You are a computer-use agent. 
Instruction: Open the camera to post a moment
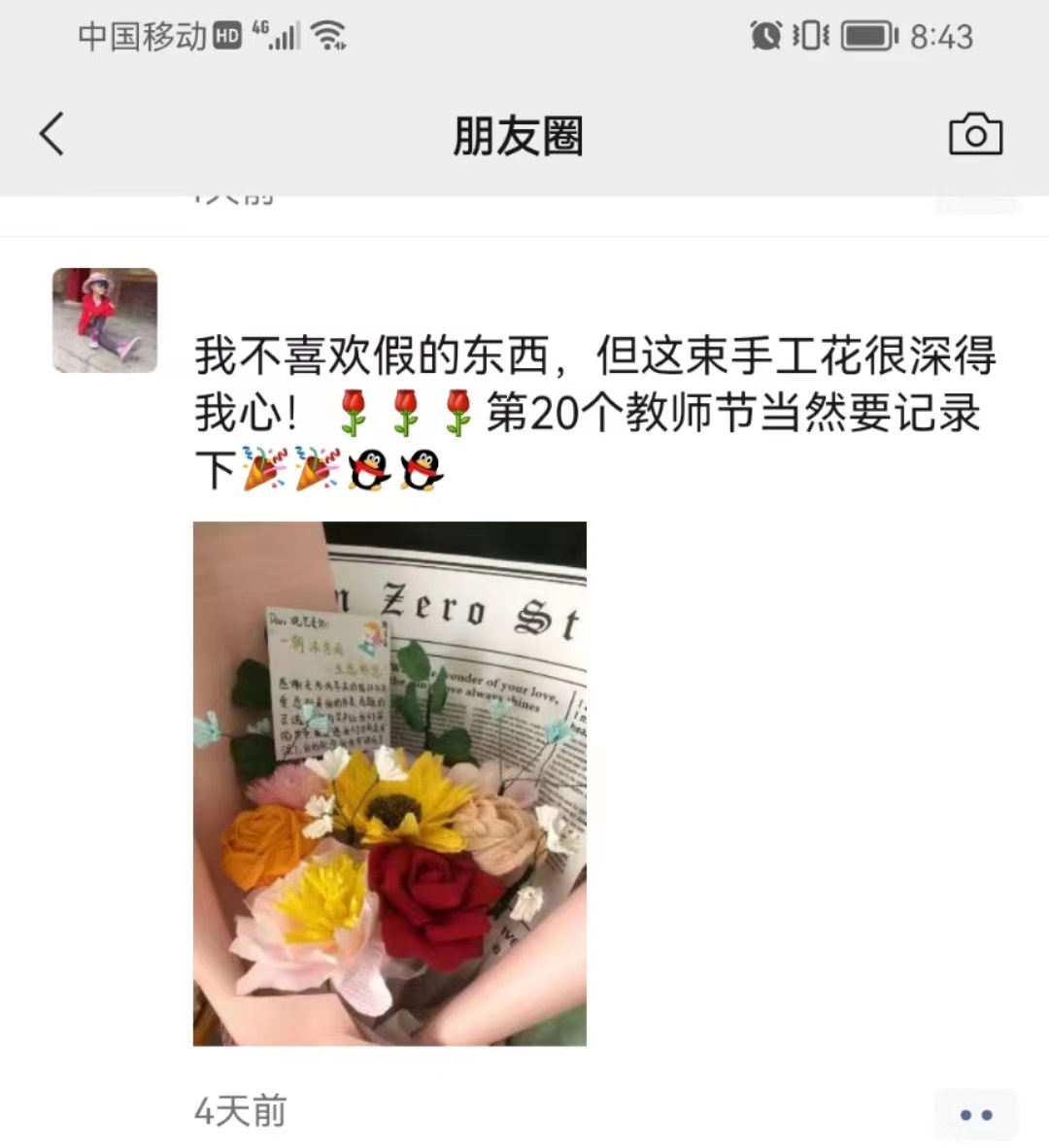point(974,135)
